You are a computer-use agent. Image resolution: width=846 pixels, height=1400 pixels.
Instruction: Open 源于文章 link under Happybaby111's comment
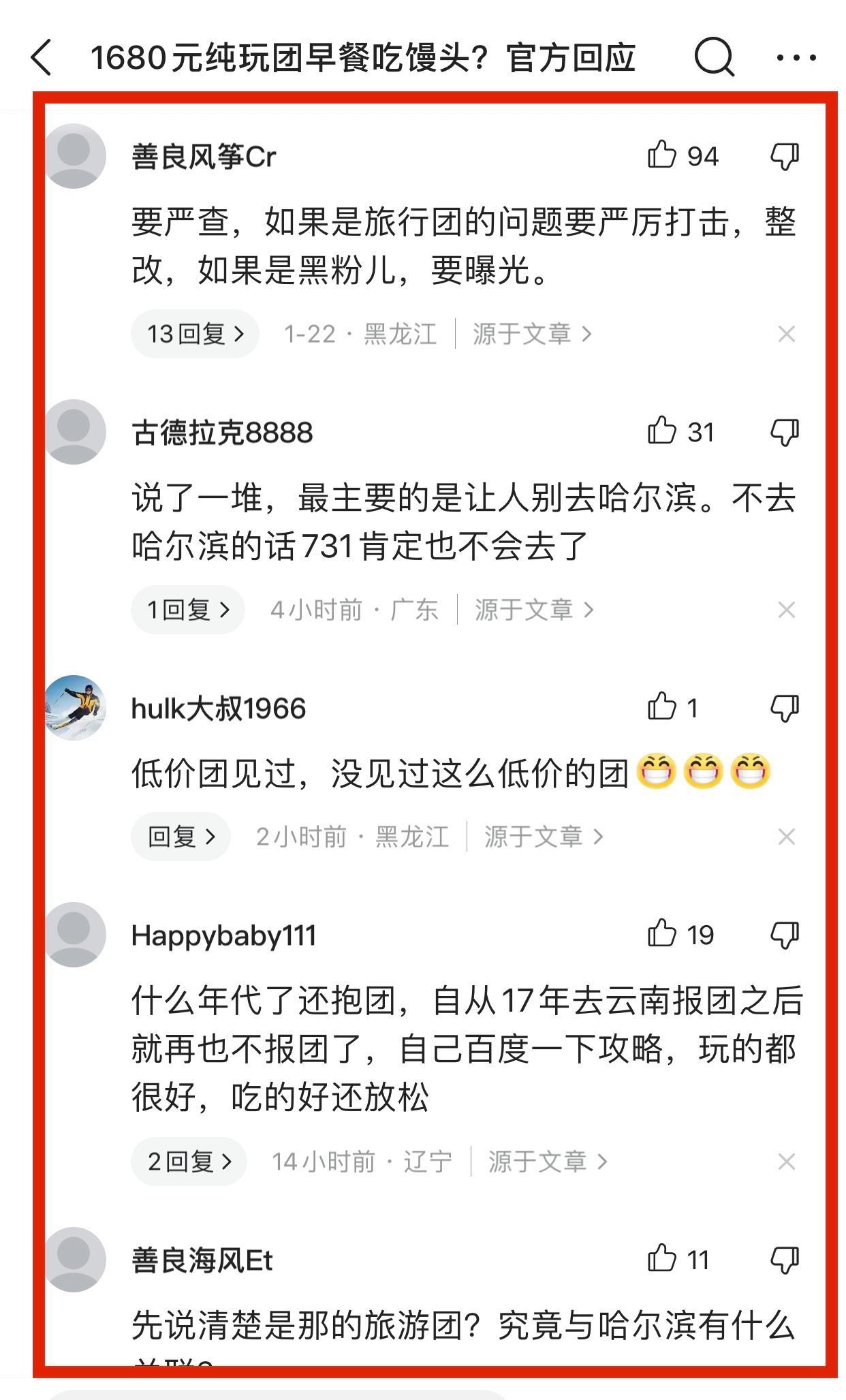click(547, 1162)
